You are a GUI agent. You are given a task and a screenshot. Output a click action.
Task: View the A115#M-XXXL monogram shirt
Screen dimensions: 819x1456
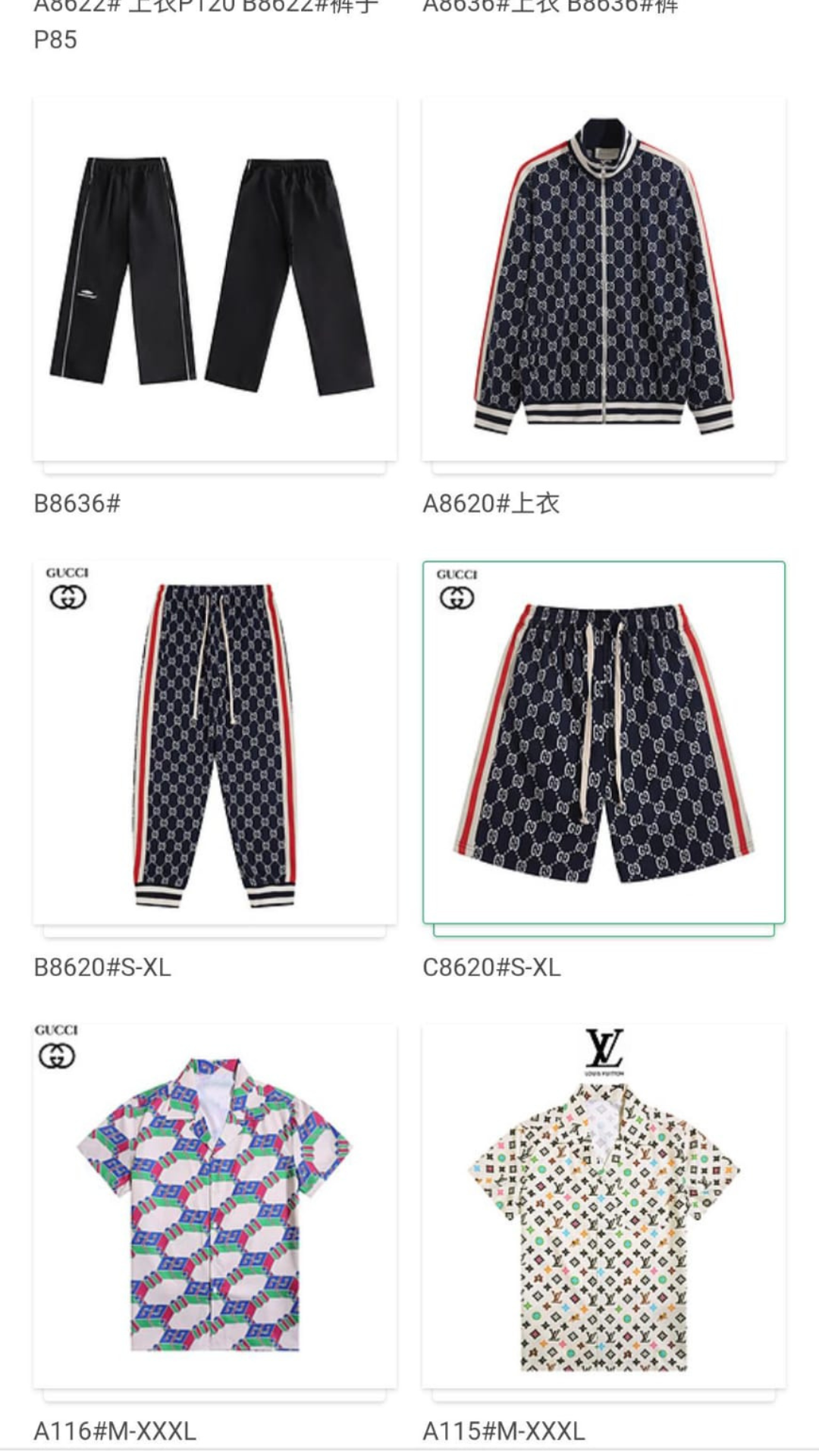(x=604, y=1206)
